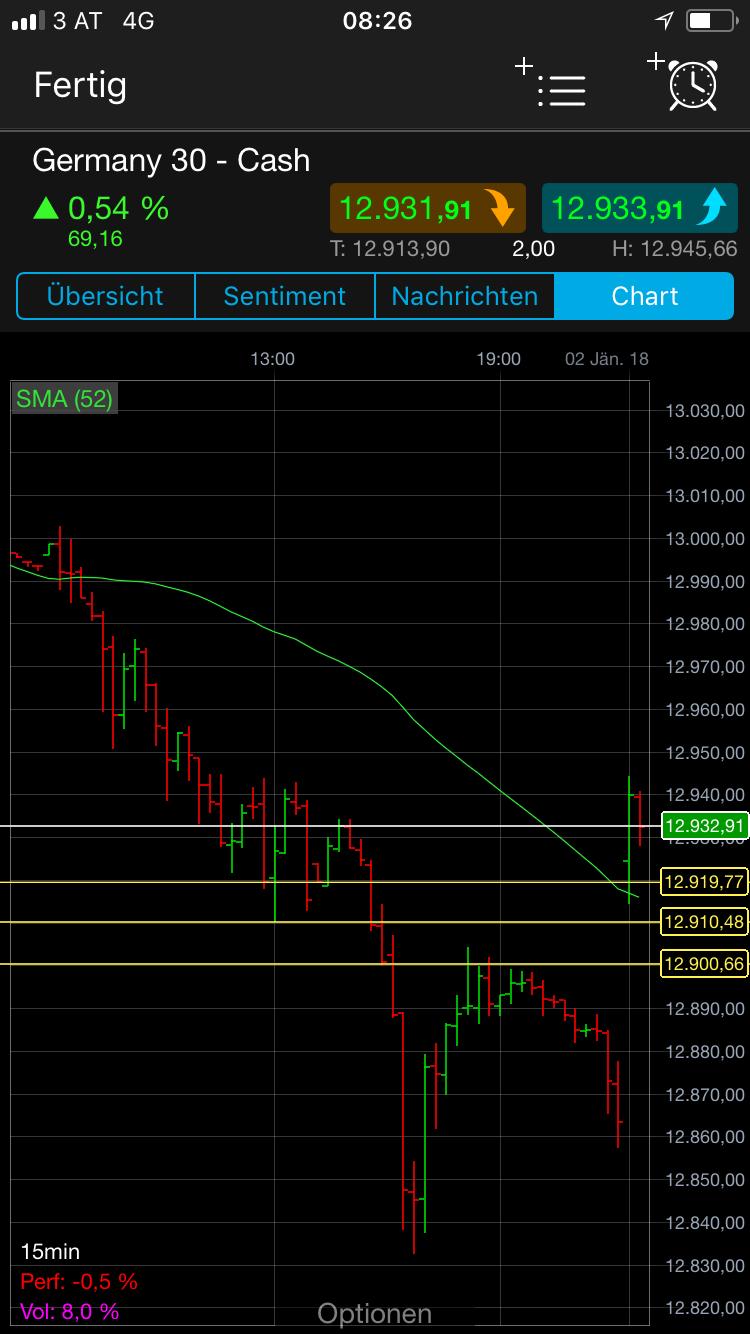Tap the Germany 30 - Cash title
The image size is (750, 1334).
[170, 160]
